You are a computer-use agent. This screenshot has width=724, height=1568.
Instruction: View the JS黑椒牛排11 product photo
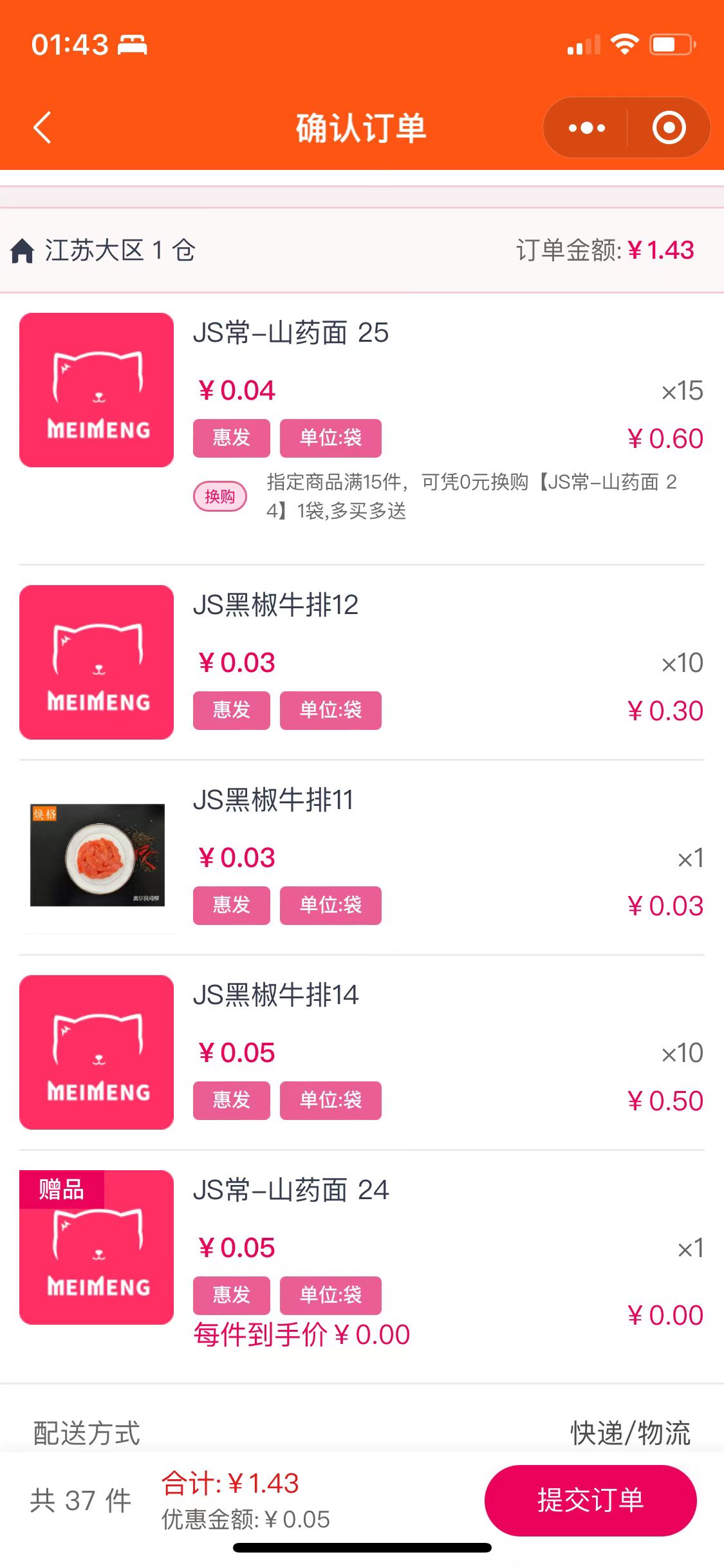click(x=97, y=855)
